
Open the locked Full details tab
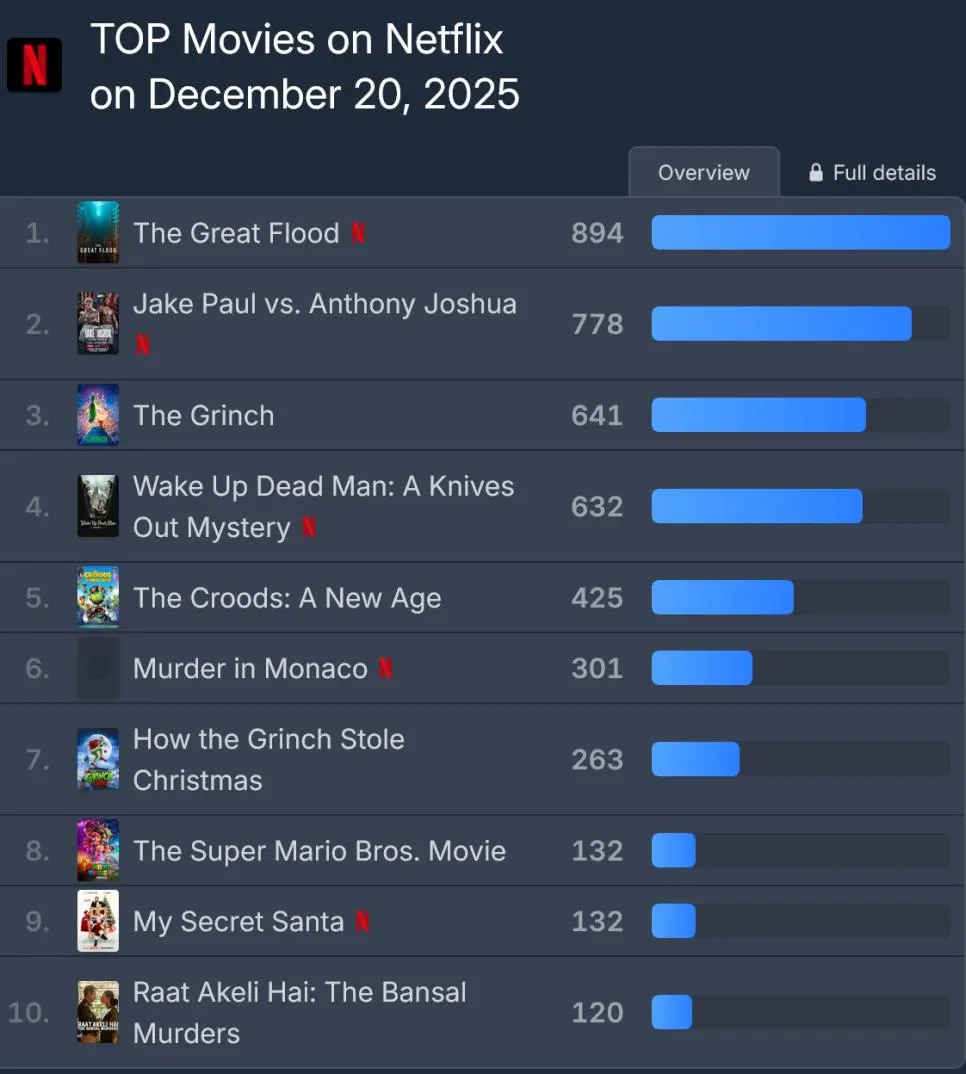872,172
